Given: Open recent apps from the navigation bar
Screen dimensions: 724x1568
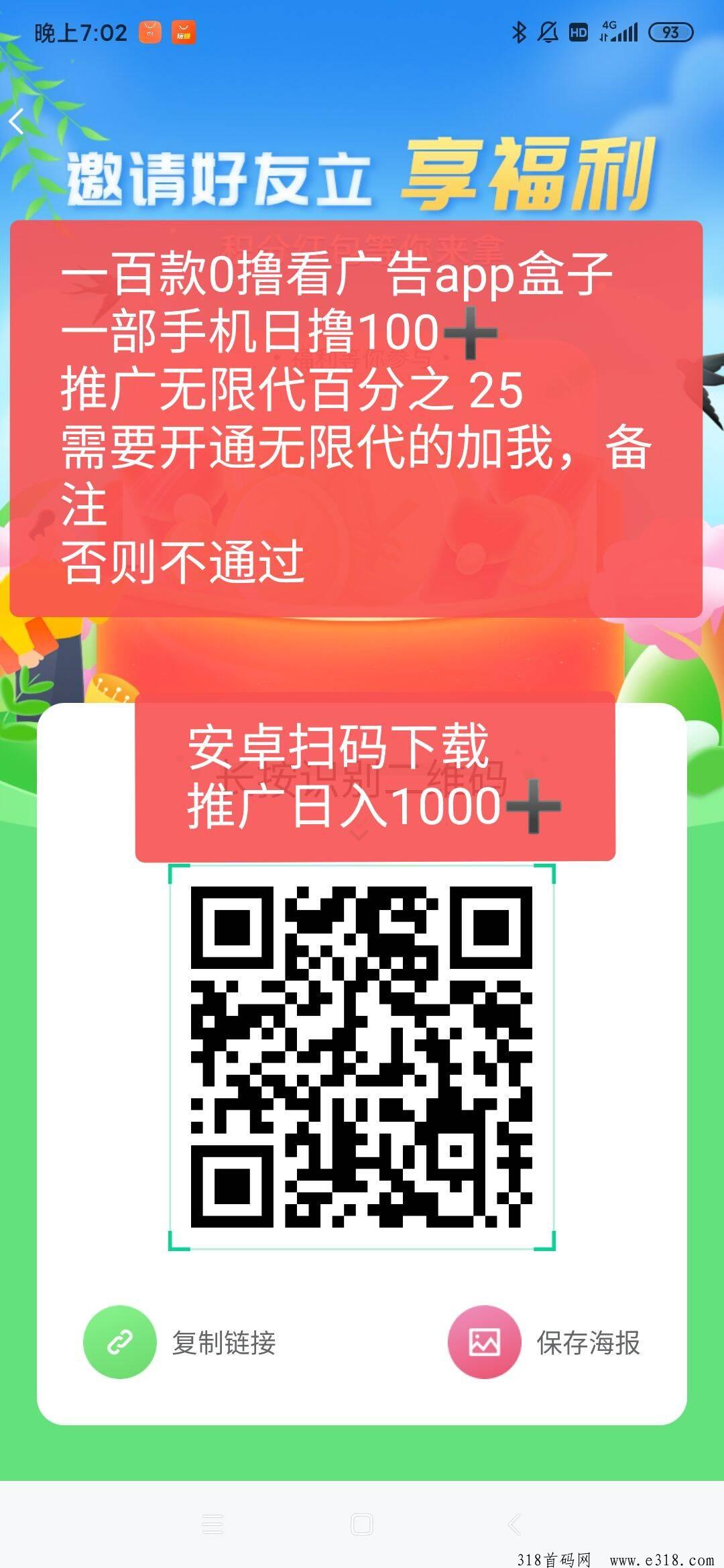Looking at the screenshot, I should pyautogui.click(x=213, y=1524).
